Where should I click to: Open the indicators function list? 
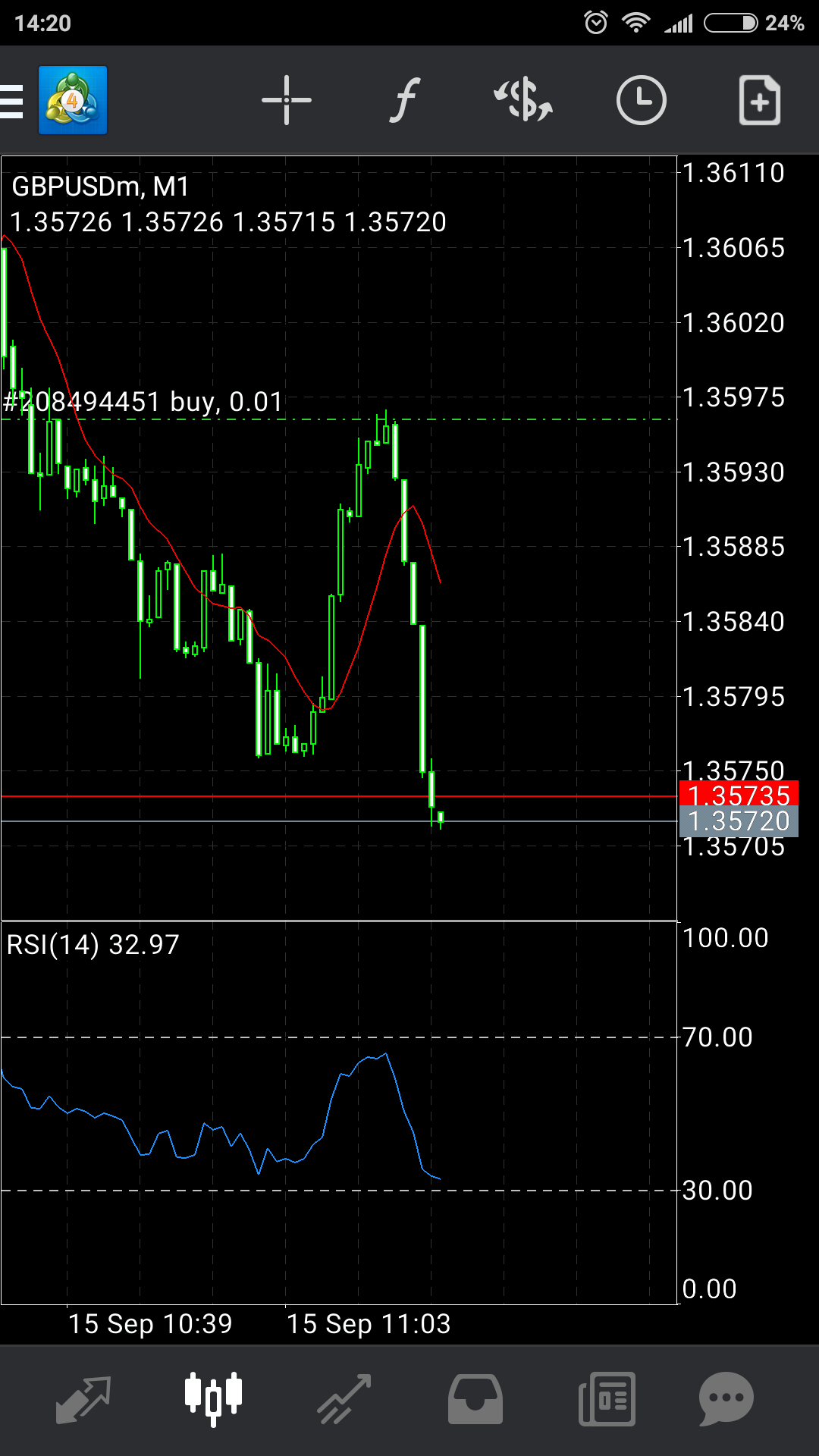(405, 100)
